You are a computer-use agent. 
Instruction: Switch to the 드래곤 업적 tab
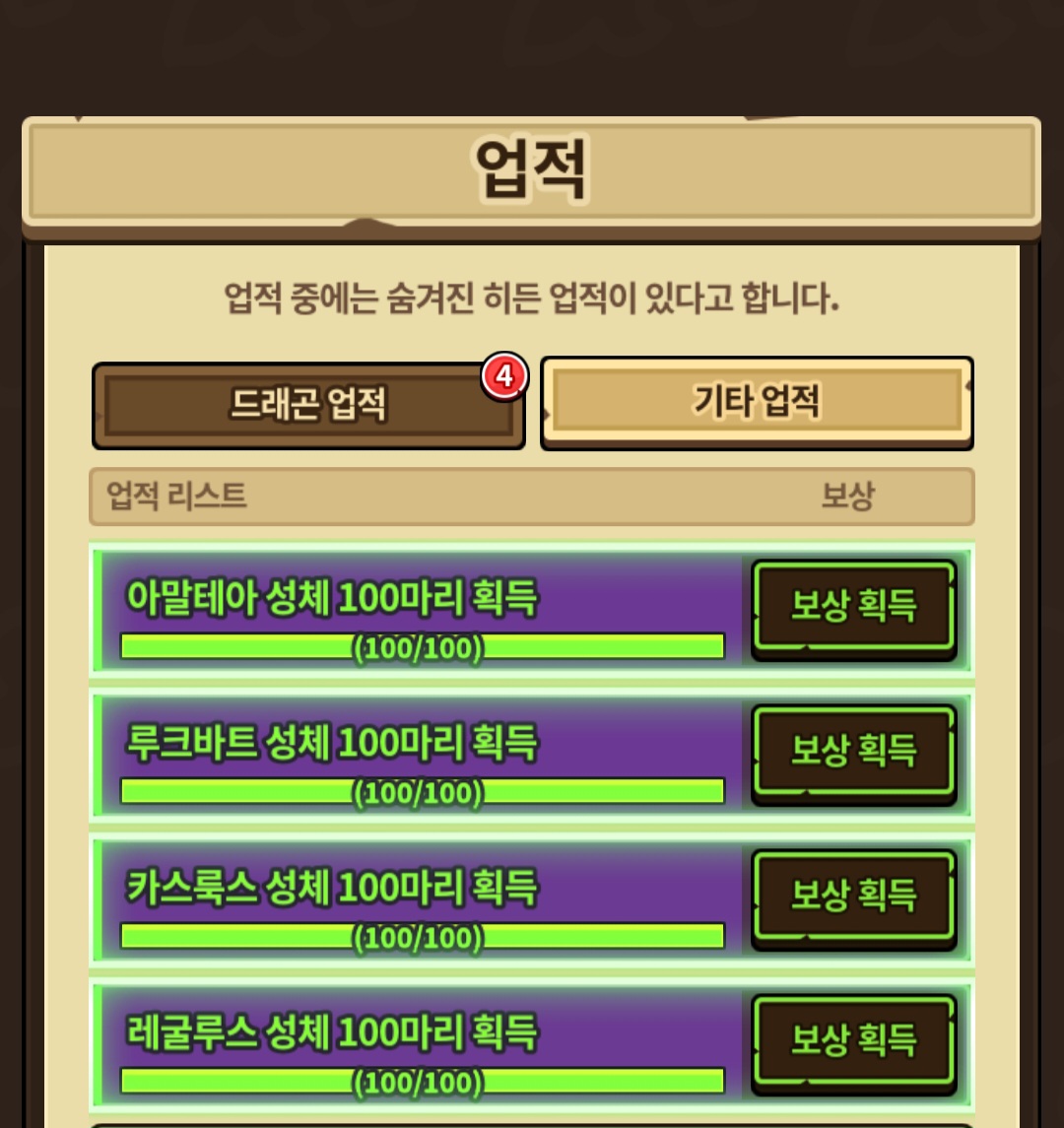pos(308,406)
